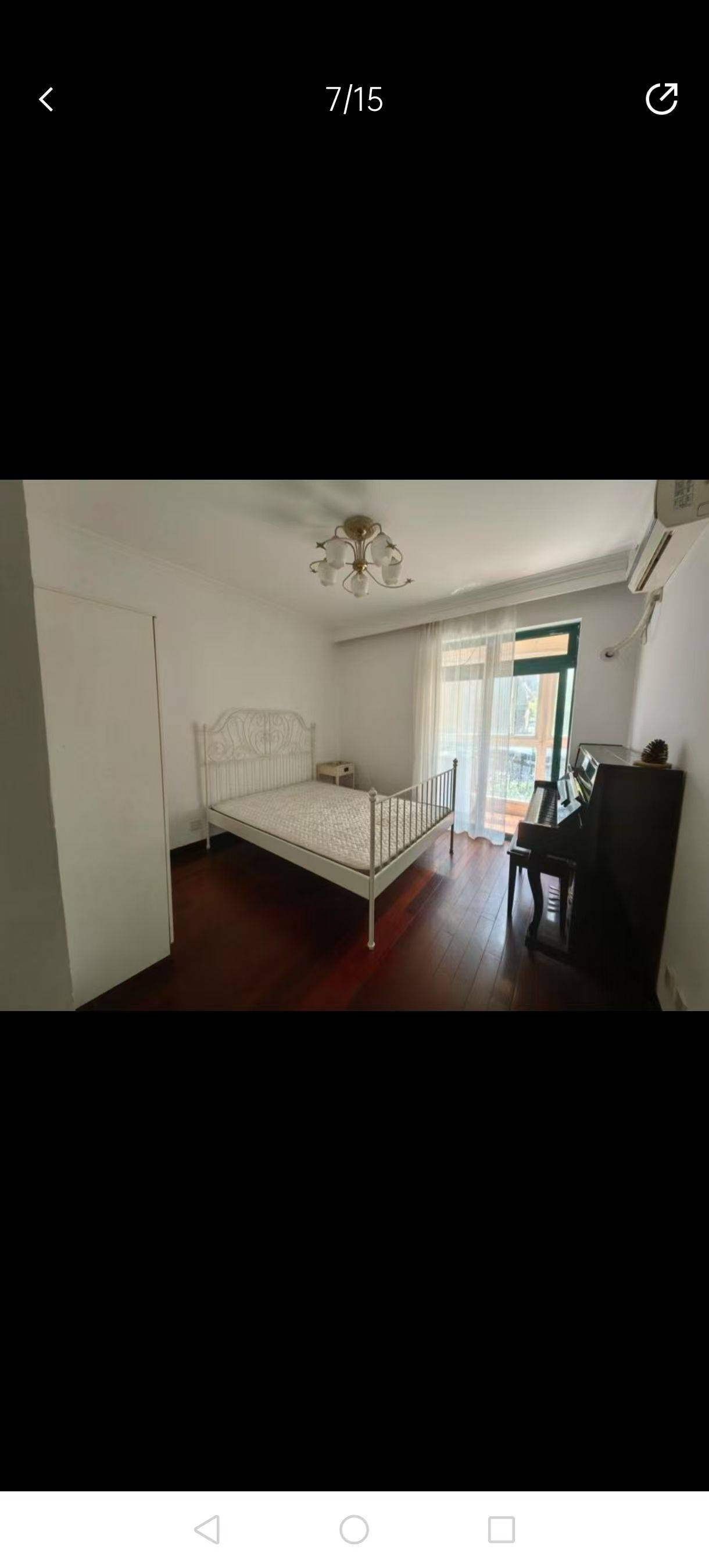Go back from the photo viewer
Screen dimensions: 709x1568
point(46,99)
